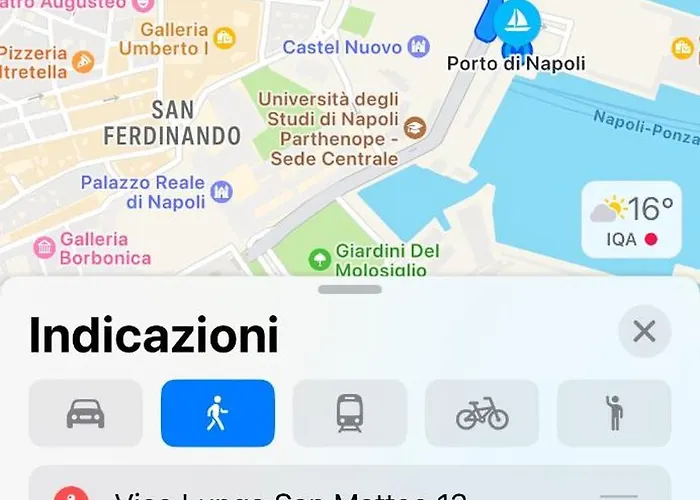This screenshot has width=700, height=500.
Task: Switch to public transit directions
Action: click(350, 413)
